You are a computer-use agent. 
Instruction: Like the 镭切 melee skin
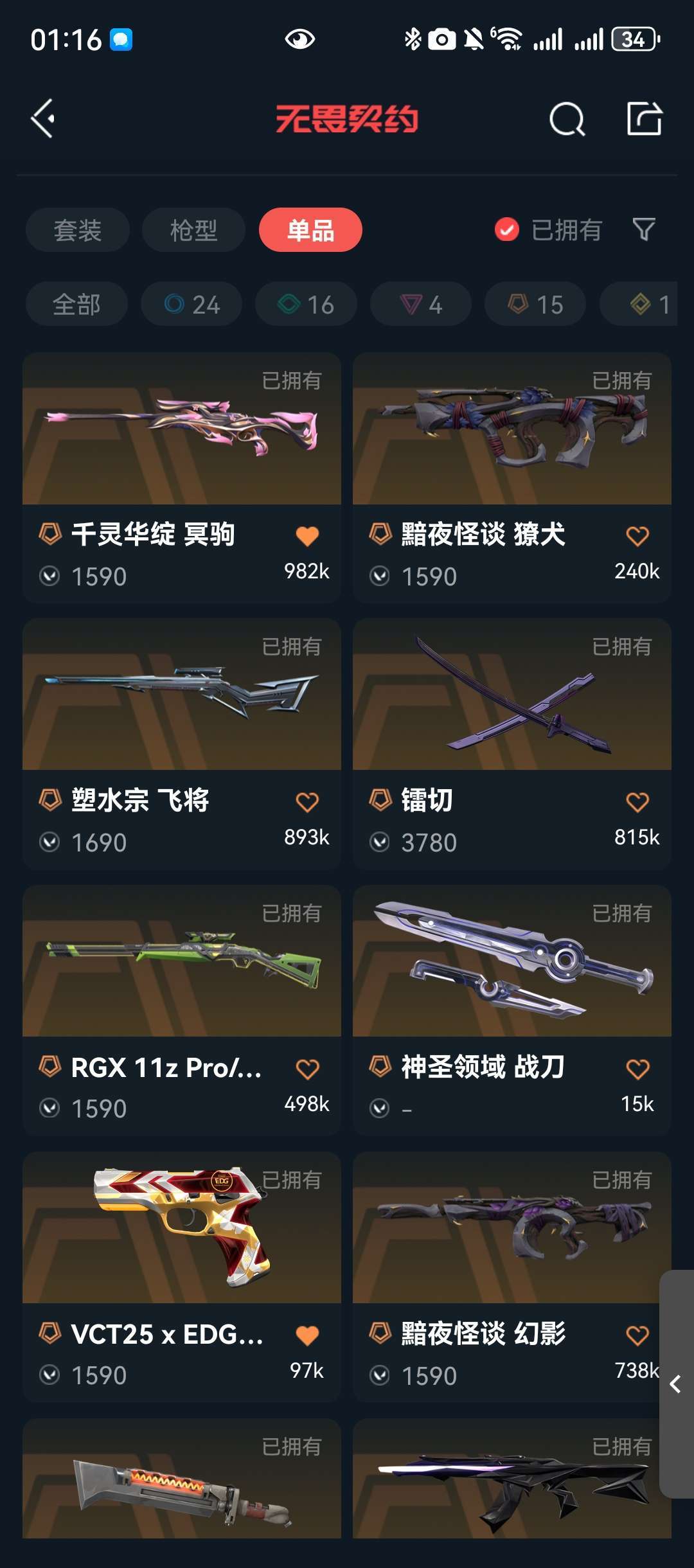(x=637, y=801)
